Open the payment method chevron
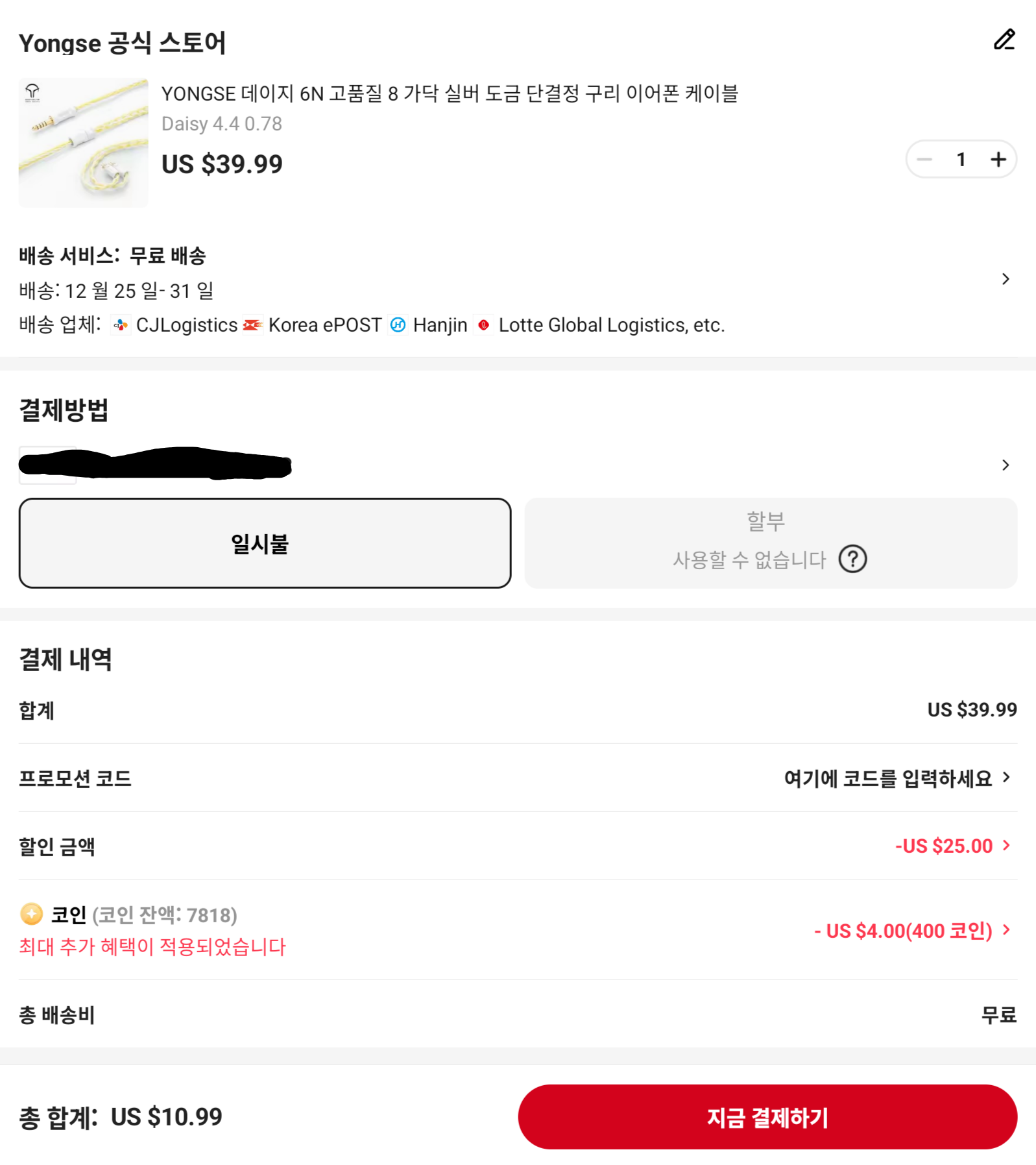This screenshot has width=1036, height=1165. (1006, 465)
